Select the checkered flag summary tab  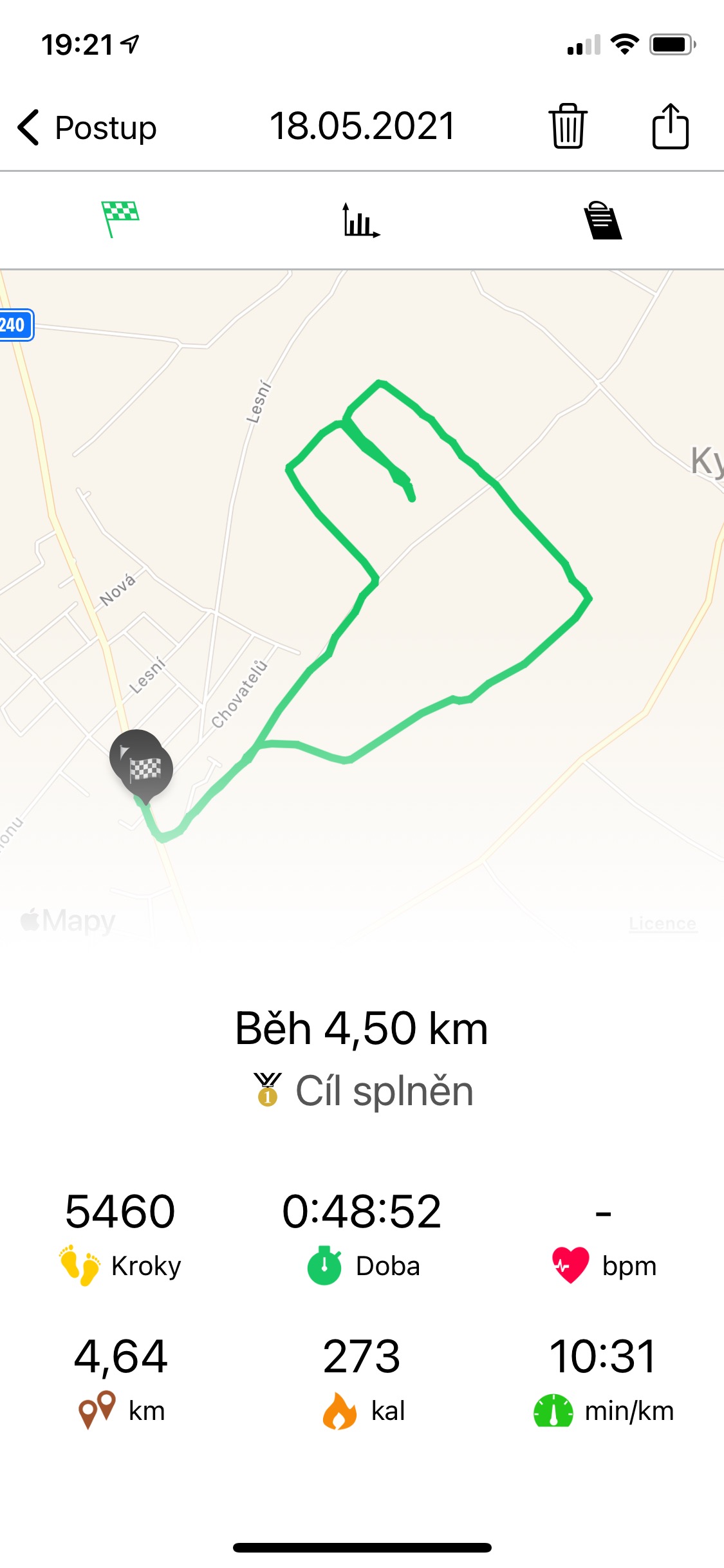120,219
